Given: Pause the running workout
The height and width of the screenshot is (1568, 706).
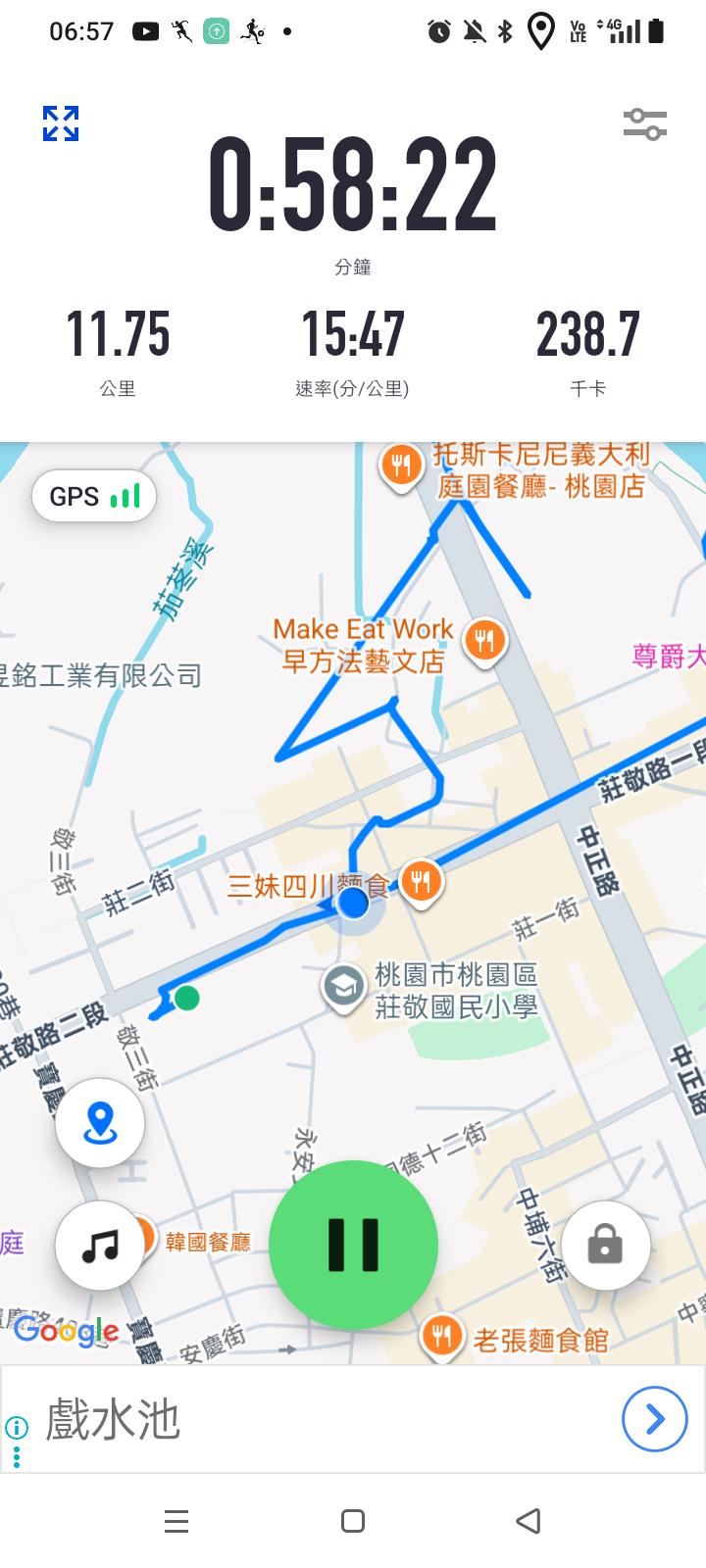Looking at the screenshot, I should tap(353, 1245).
